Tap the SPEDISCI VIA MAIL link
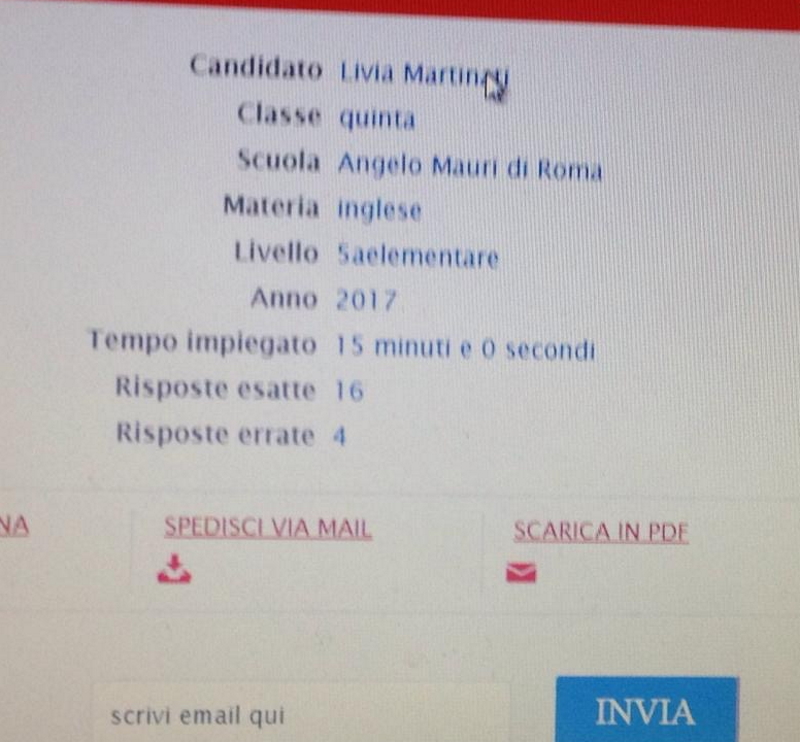800x742 pixels. [268, 529]
